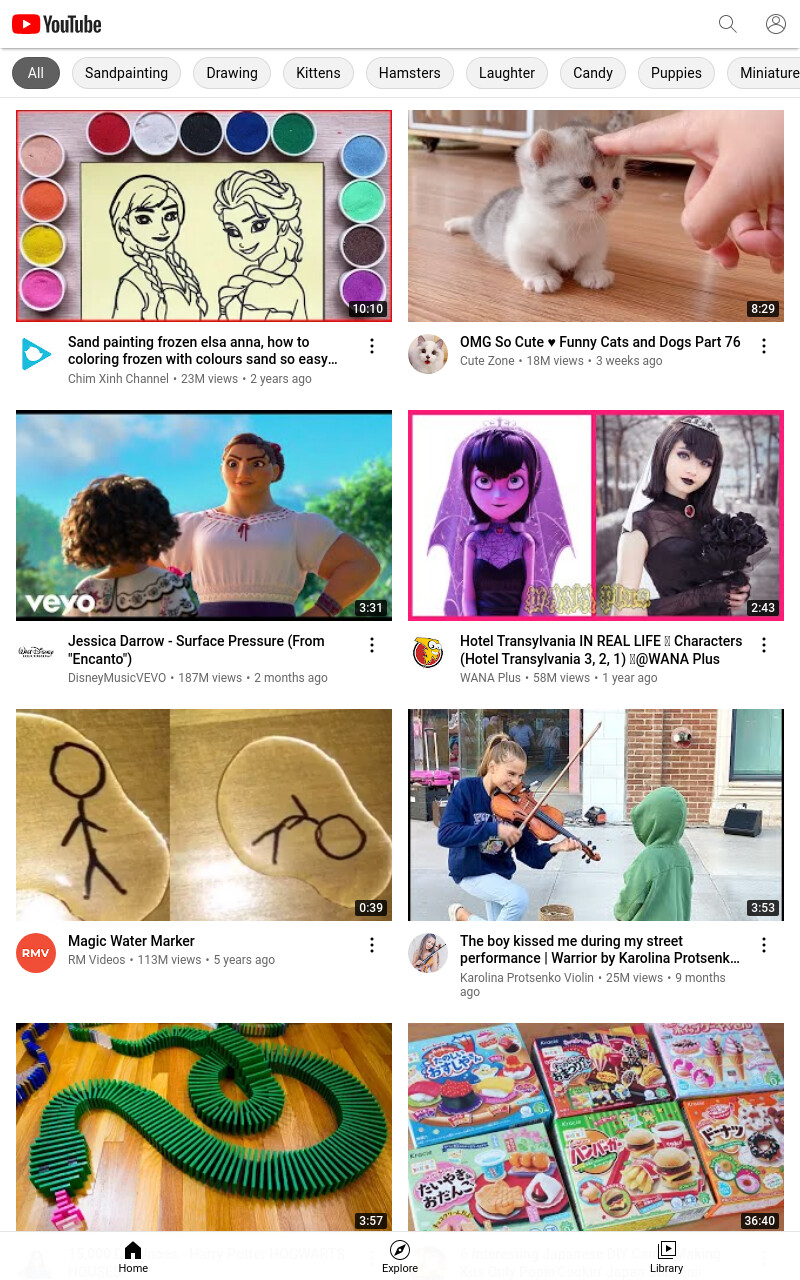Open options menu for Magic Water Marker
The width and height of the screenshot is (800, 1280).
point(372,945)
